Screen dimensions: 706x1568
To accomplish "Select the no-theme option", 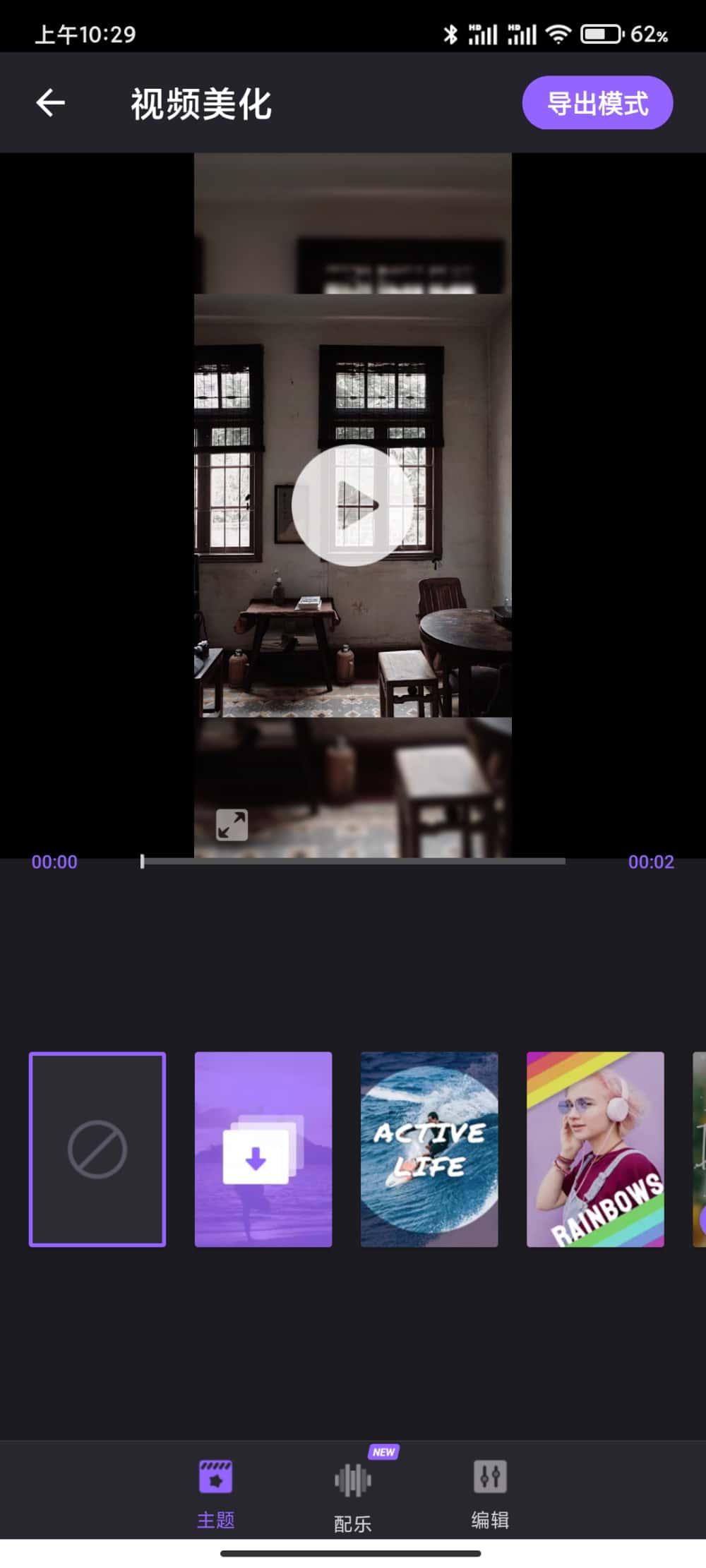I will (x=97, y=1149).
